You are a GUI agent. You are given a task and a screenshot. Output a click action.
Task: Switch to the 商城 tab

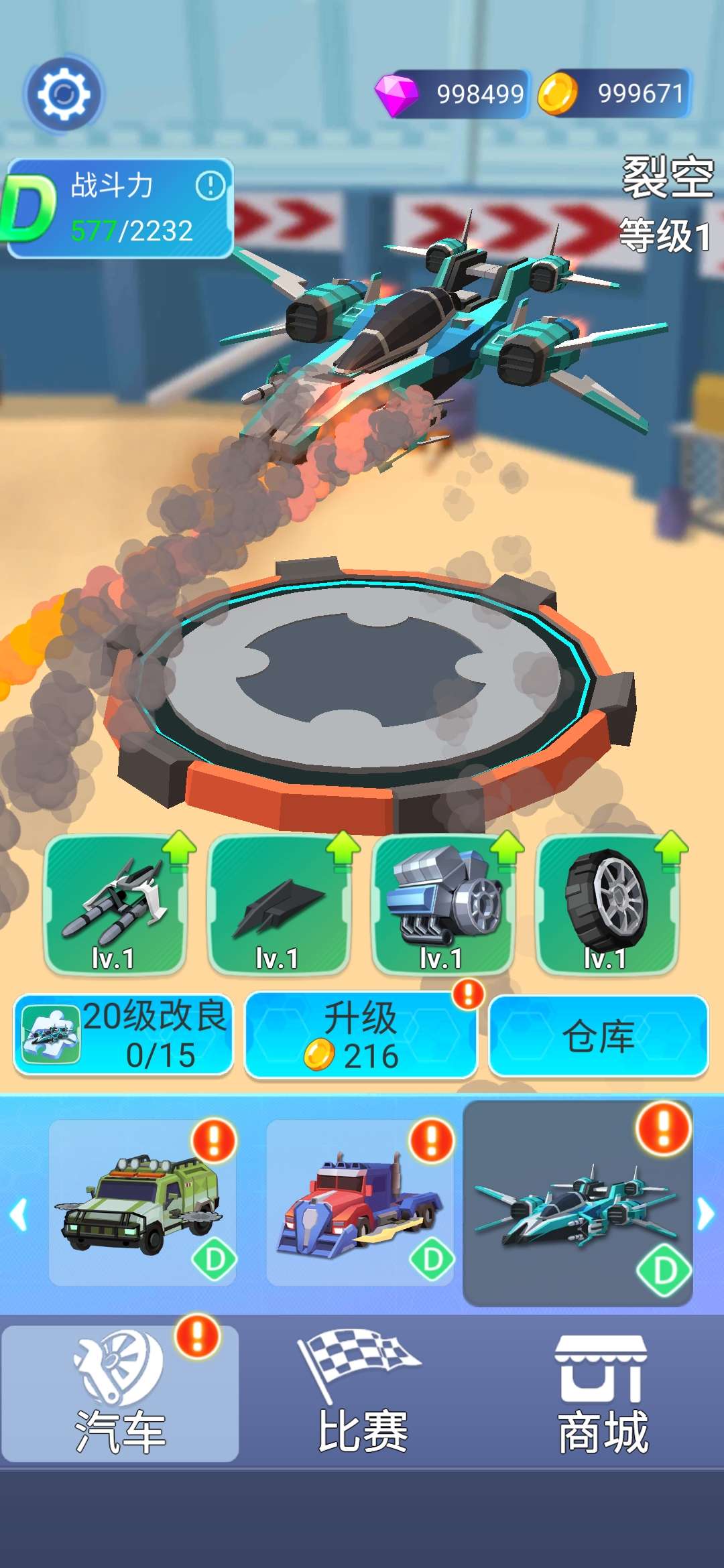click(x=602, y=1394)
